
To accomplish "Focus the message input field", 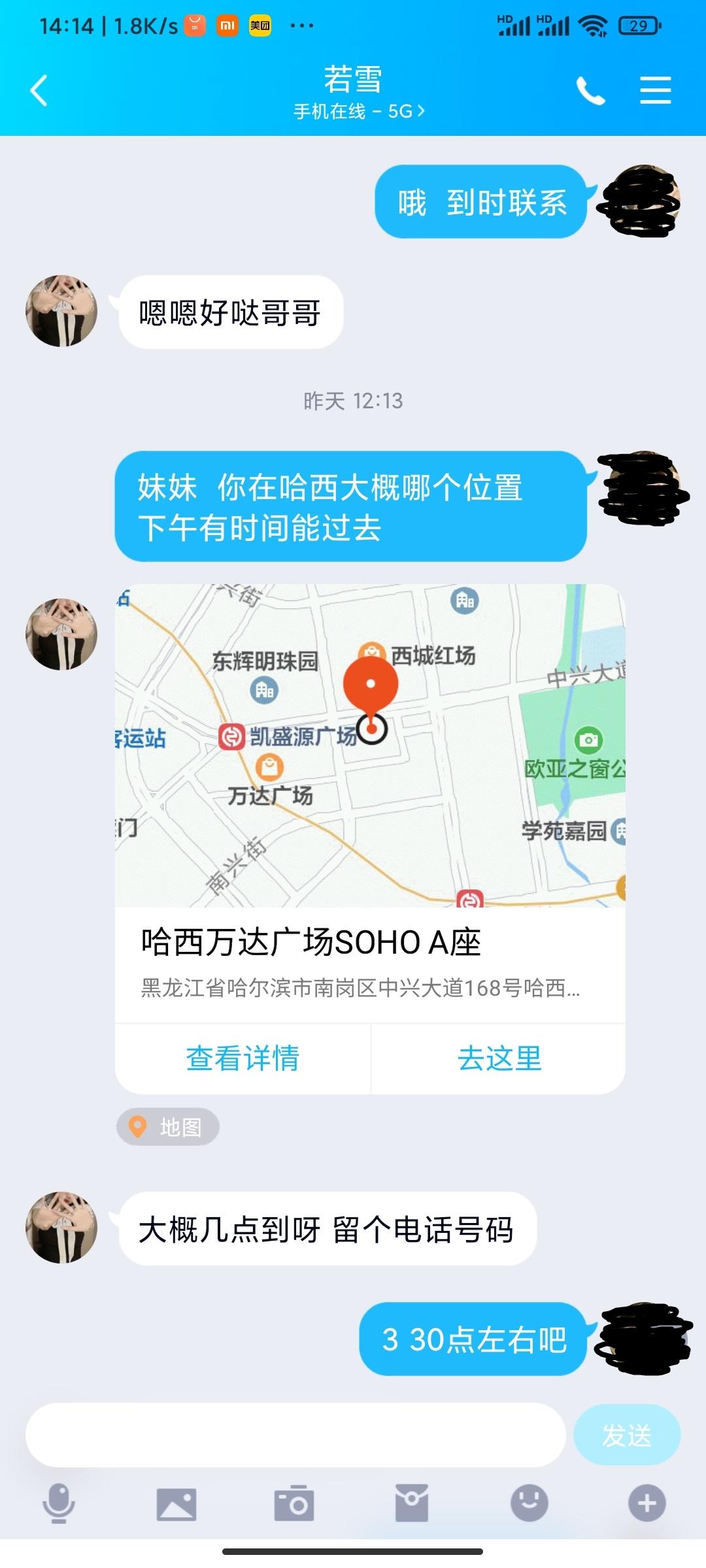I will coord(295,1435).
